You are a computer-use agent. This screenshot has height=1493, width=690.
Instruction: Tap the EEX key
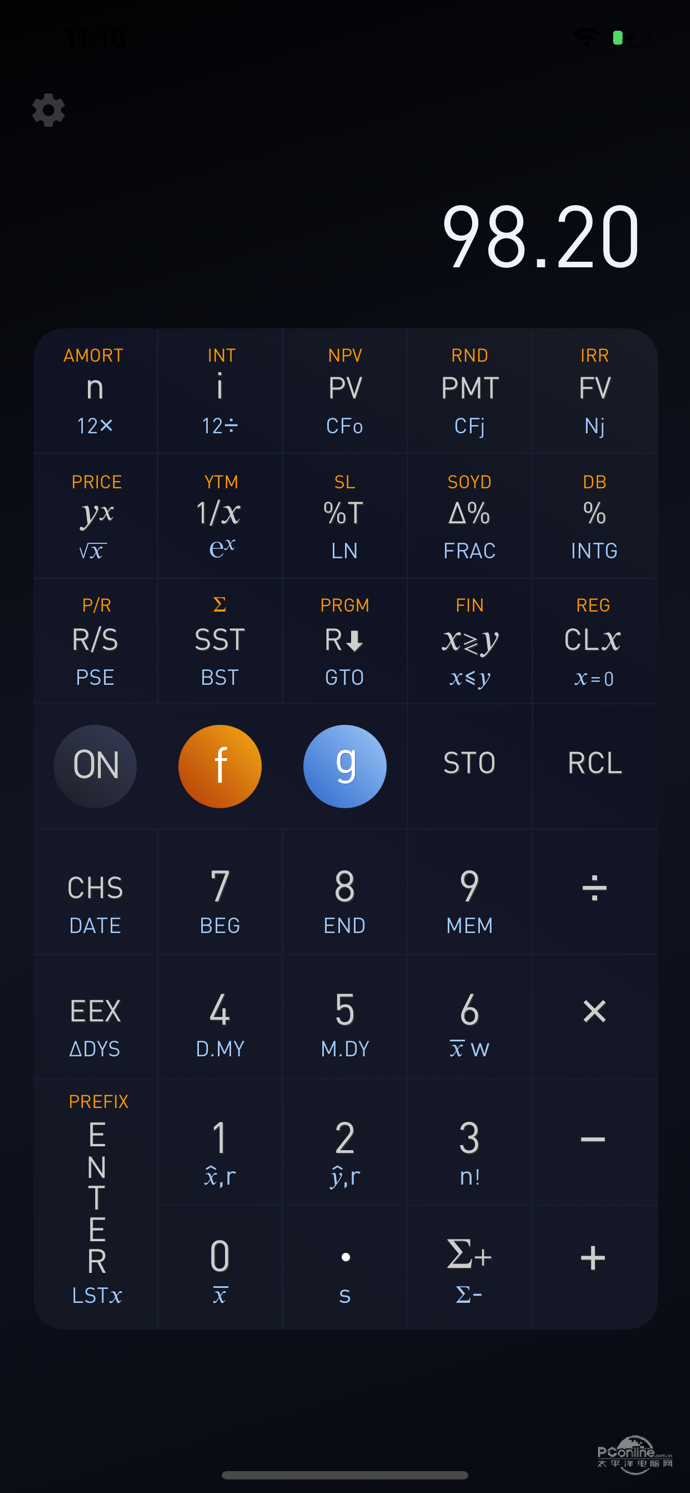[x=95, y=1017]
